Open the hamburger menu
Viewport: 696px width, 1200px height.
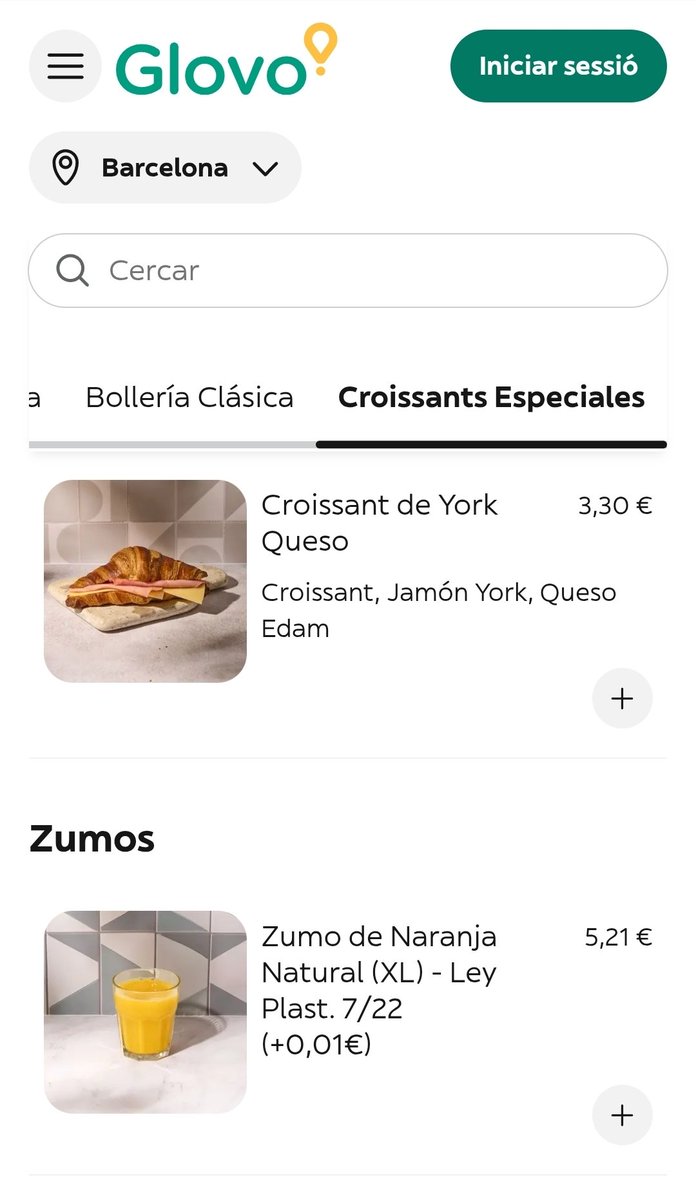click(65, 66)
